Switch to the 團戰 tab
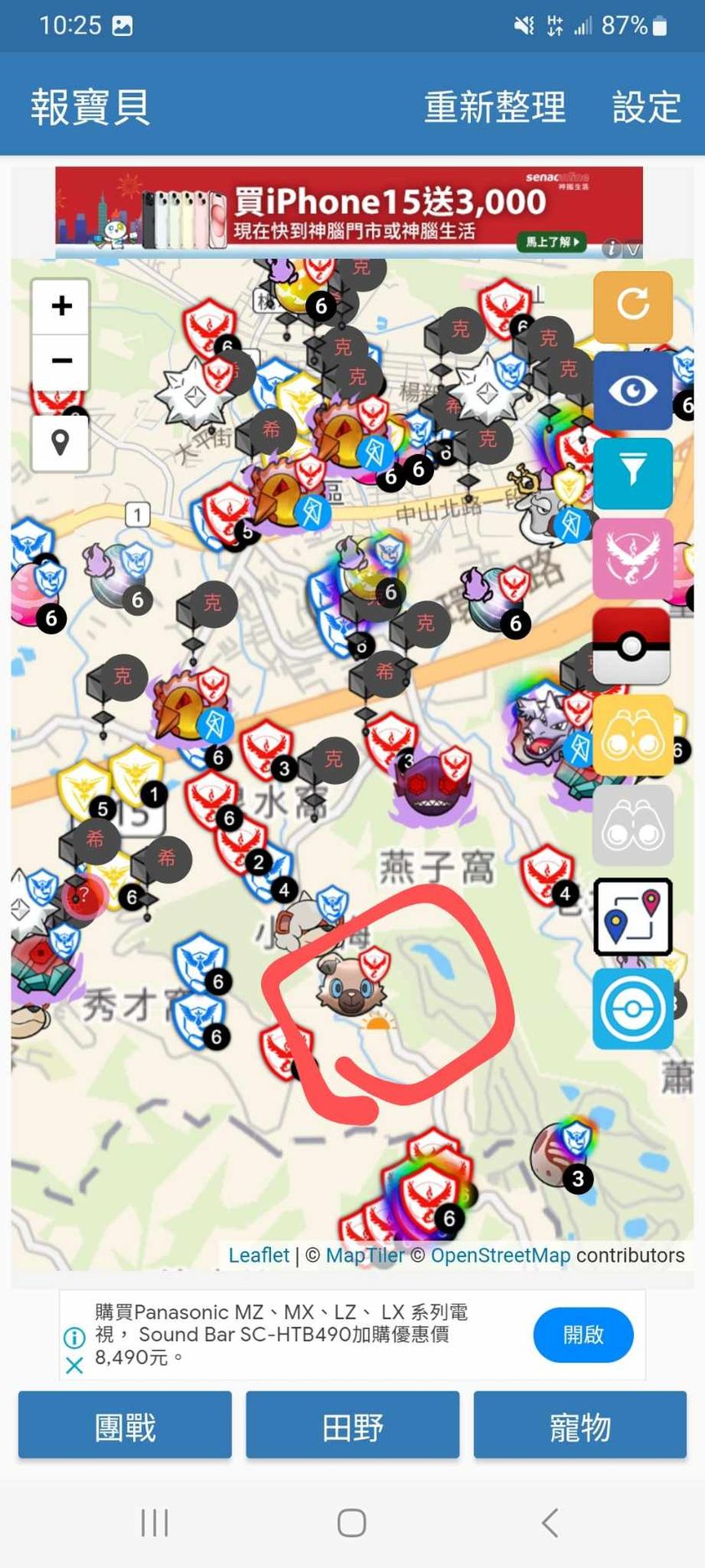 tap(125, 1427)
